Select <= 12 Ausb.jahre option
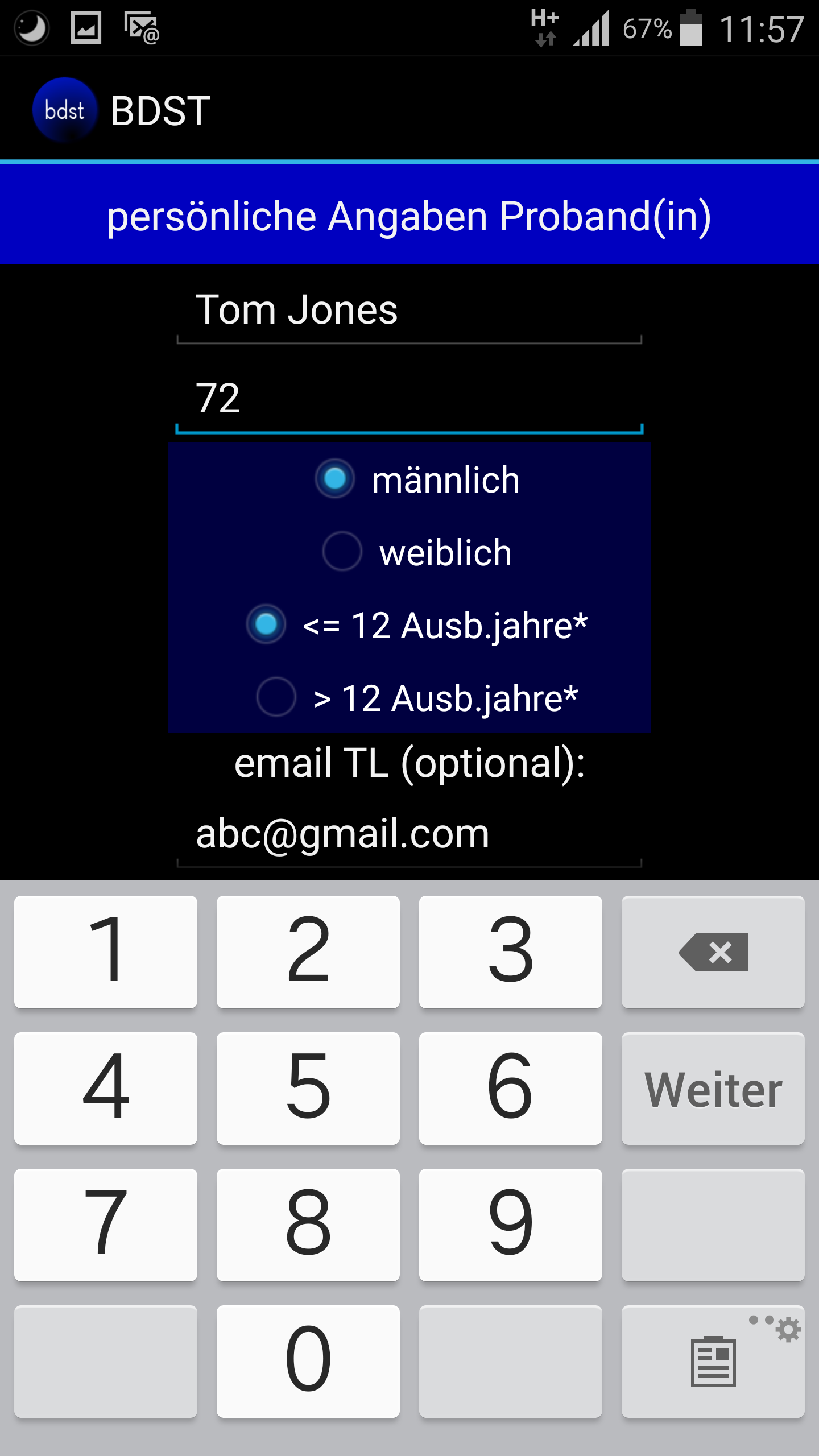Viewport: 819px width, 1456px height. click(x=266, y=624)
